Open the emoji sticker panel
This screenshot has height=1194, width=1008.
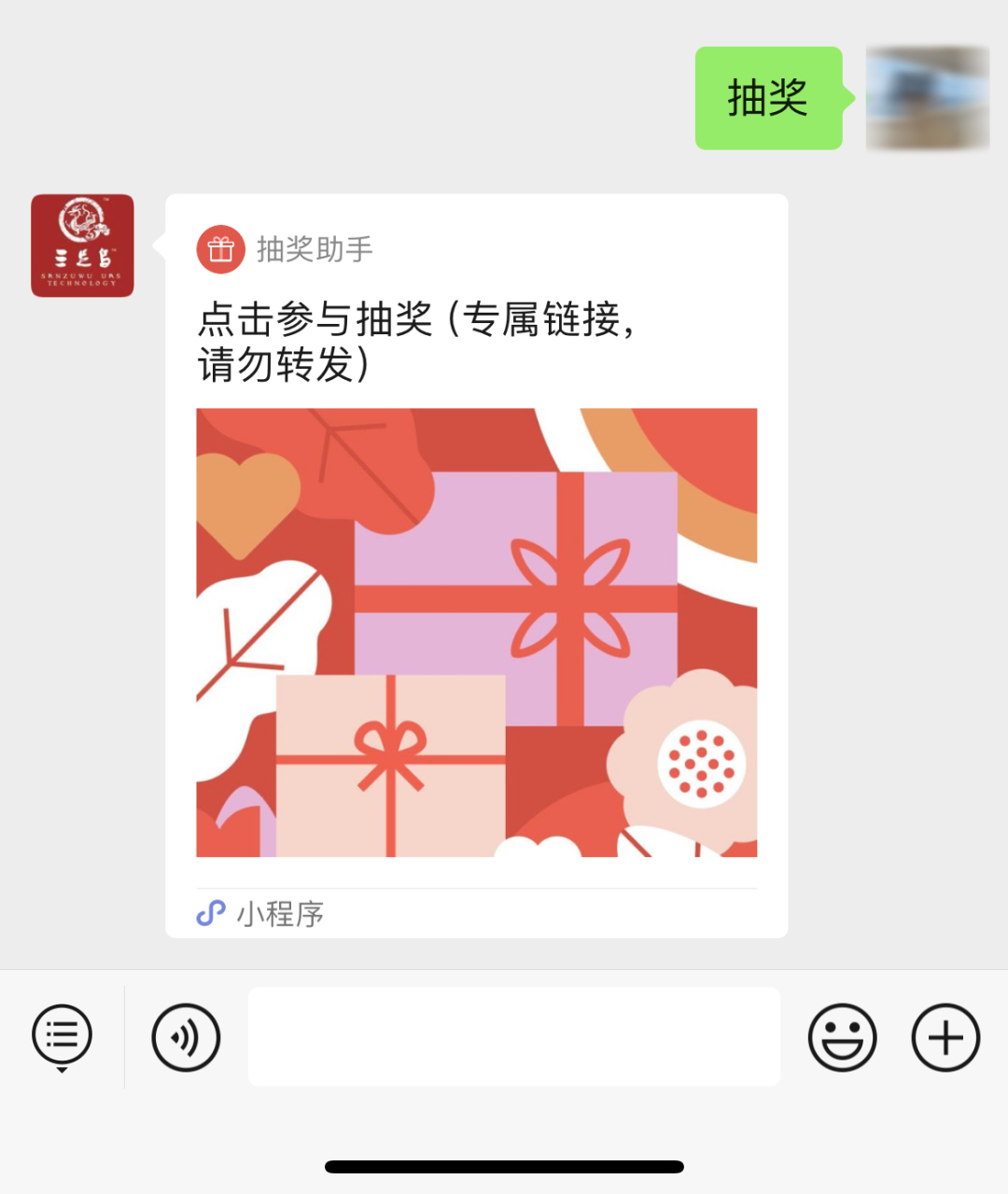[x=842, y=1037]
